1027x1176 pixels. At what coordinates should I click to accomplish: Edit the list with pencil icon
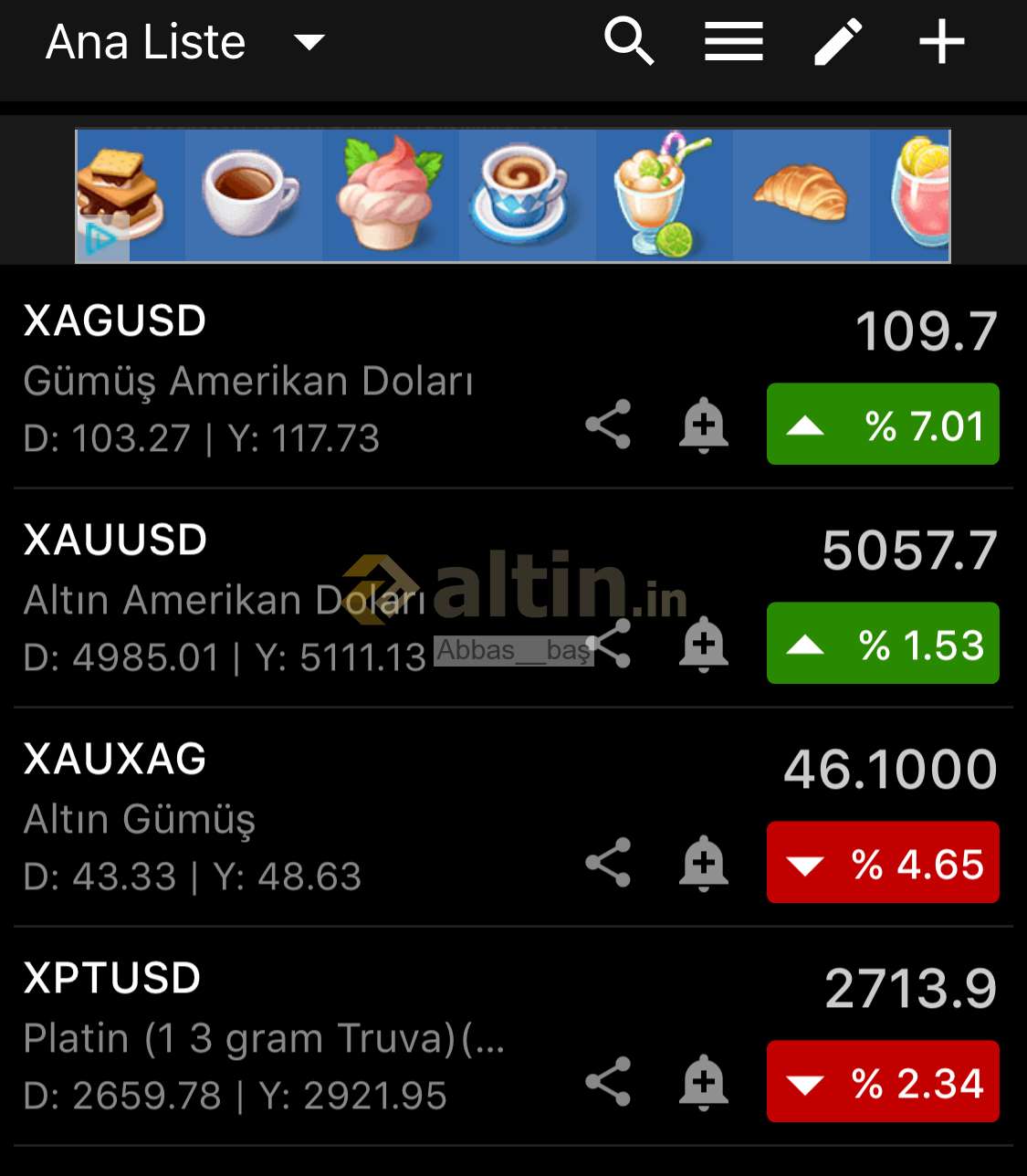coord(838,42)
